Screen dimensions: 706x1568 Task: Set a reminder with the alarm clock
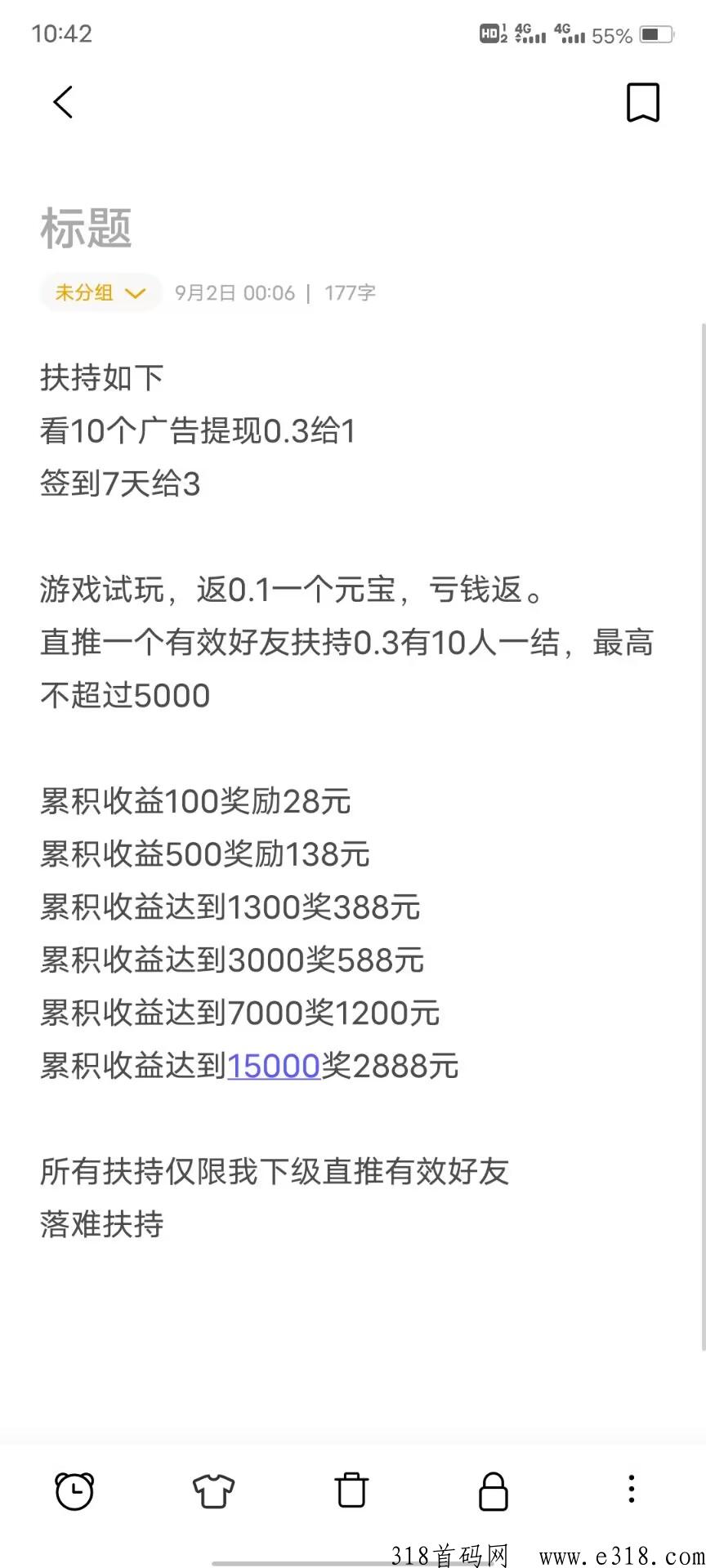74,1490
